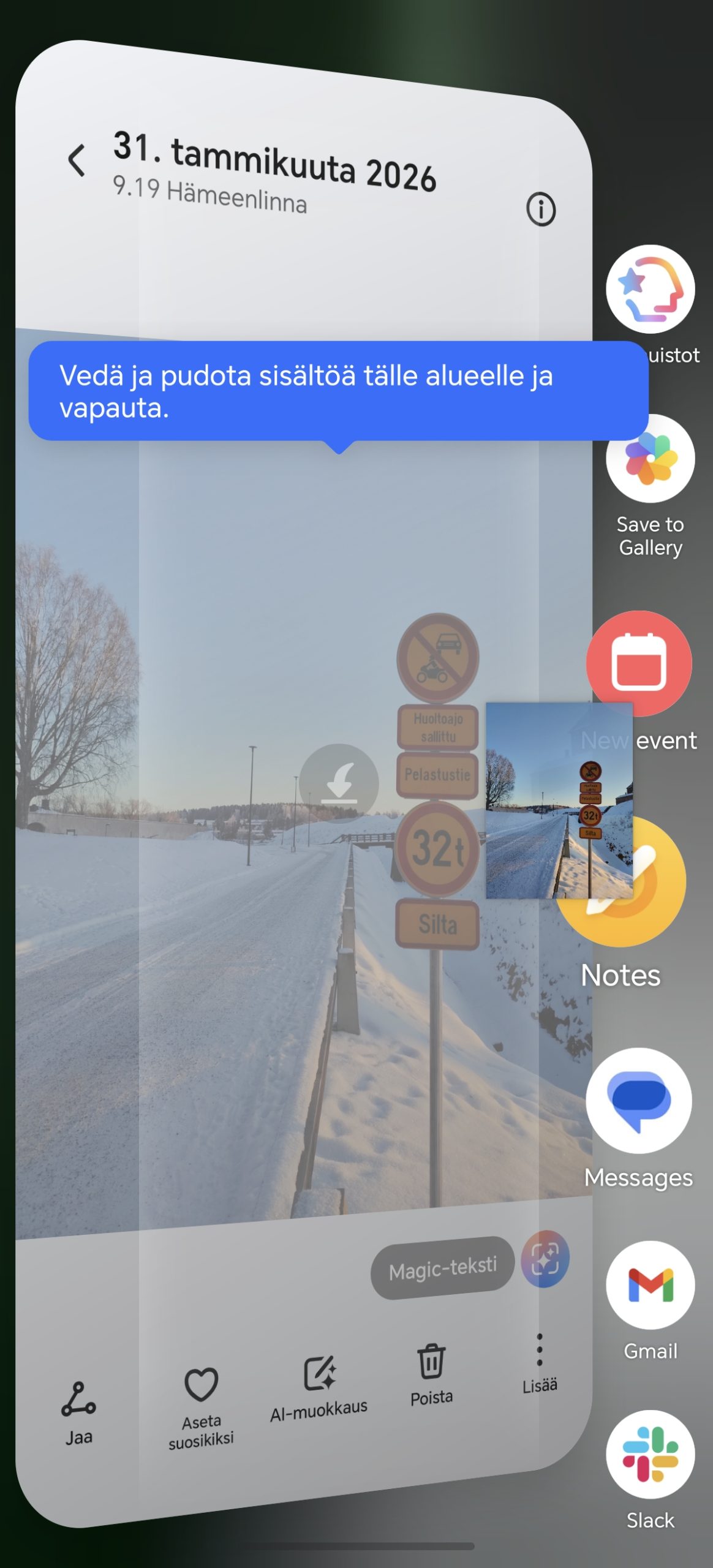Choose the New event calendar shortcut
This screenshot has width=713, height=1568.
click(640, 663)
